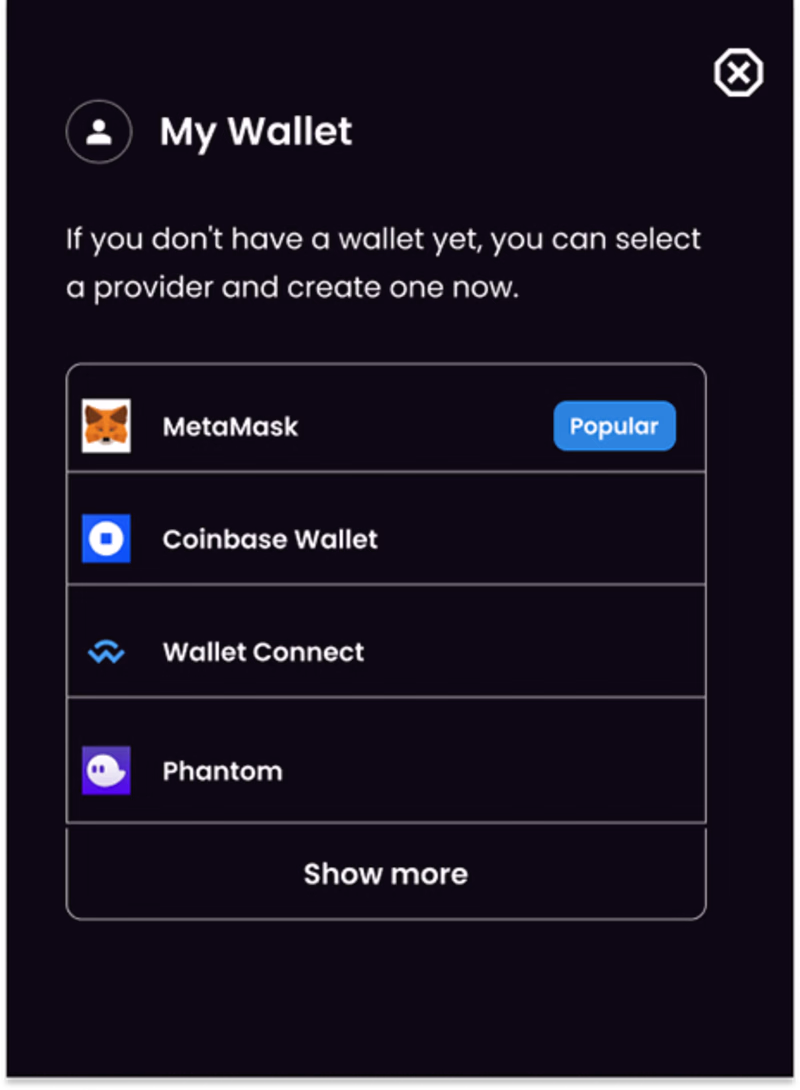Choose Coinbase Wallet option
Image resolution: width=800 pixels, height=1090 pixels.
[x=385, y=539]
